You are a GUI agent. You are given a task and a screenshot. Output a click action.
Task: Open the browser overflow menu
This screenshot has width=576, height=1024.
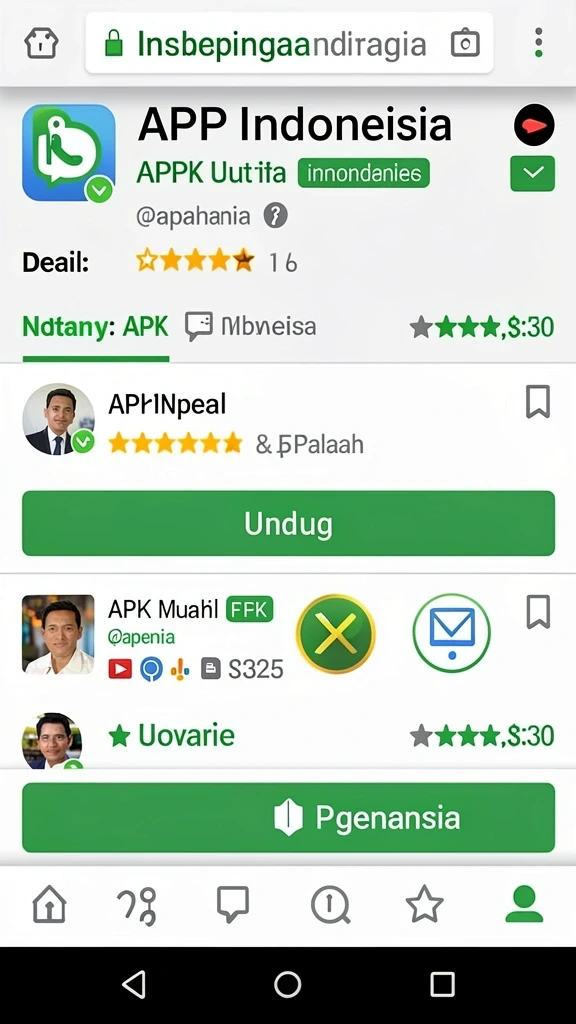(538, 43)
